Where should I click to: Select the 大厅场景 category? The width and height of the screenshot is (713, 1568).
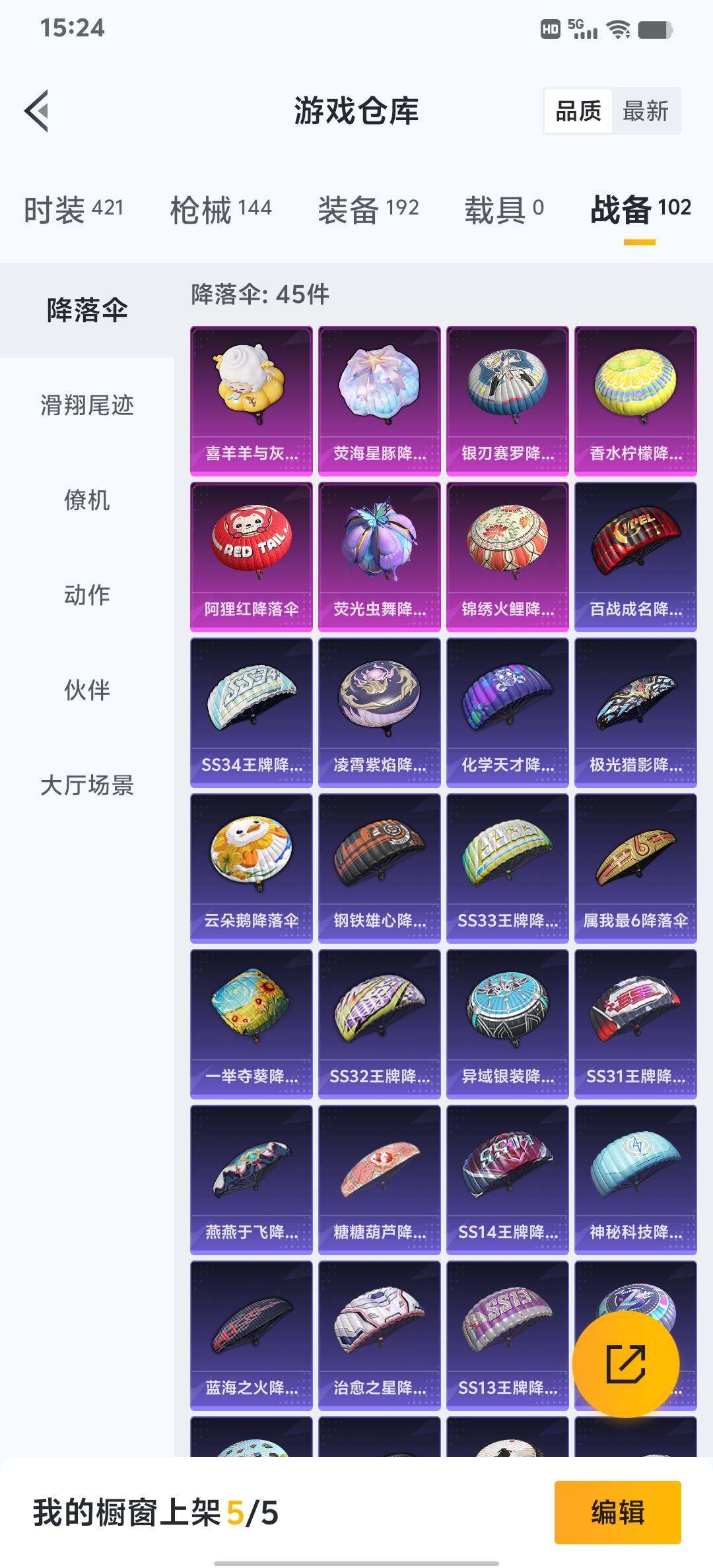point(86,785)
